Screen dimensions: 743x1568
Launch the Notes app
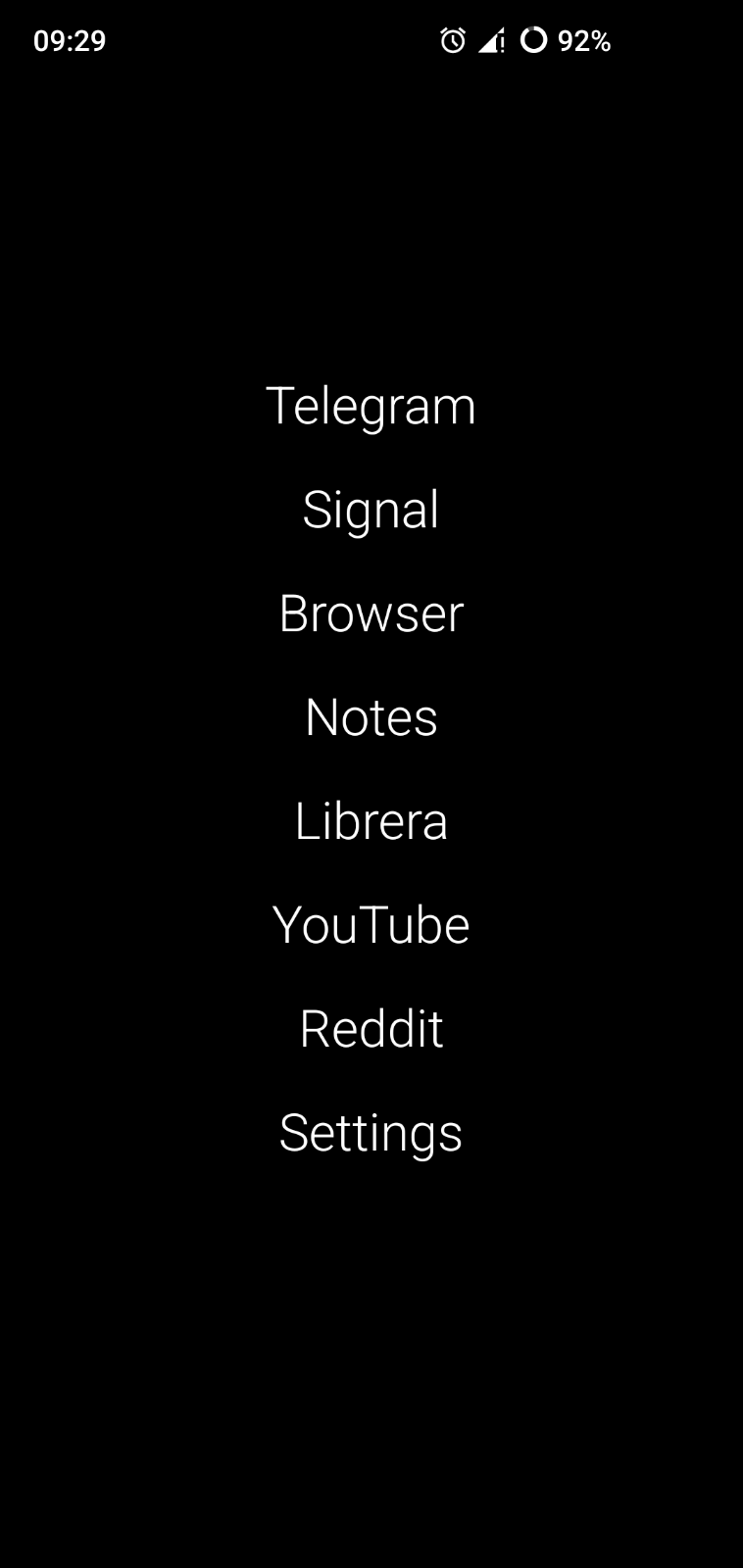pos(371,717)
